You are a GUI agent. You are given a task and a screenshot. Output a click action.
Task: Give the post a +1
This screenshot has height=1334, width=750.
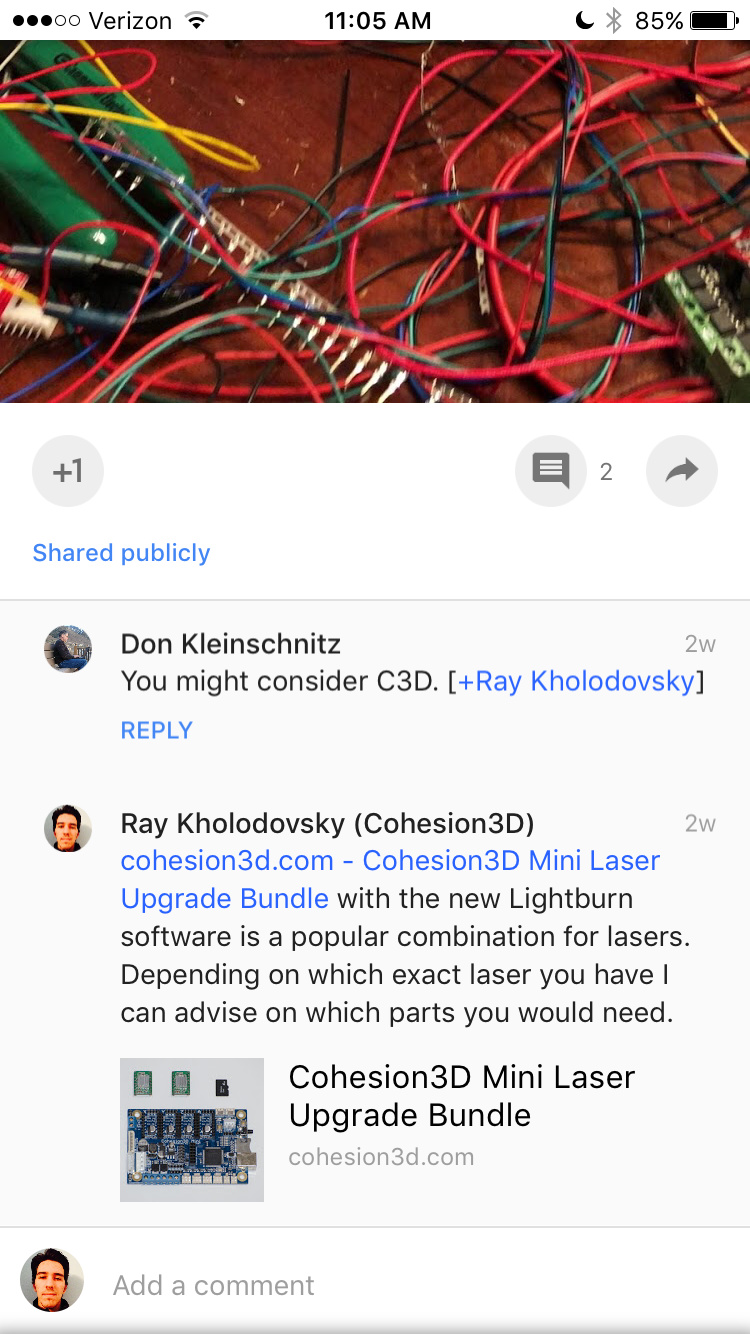click(68, 471)
